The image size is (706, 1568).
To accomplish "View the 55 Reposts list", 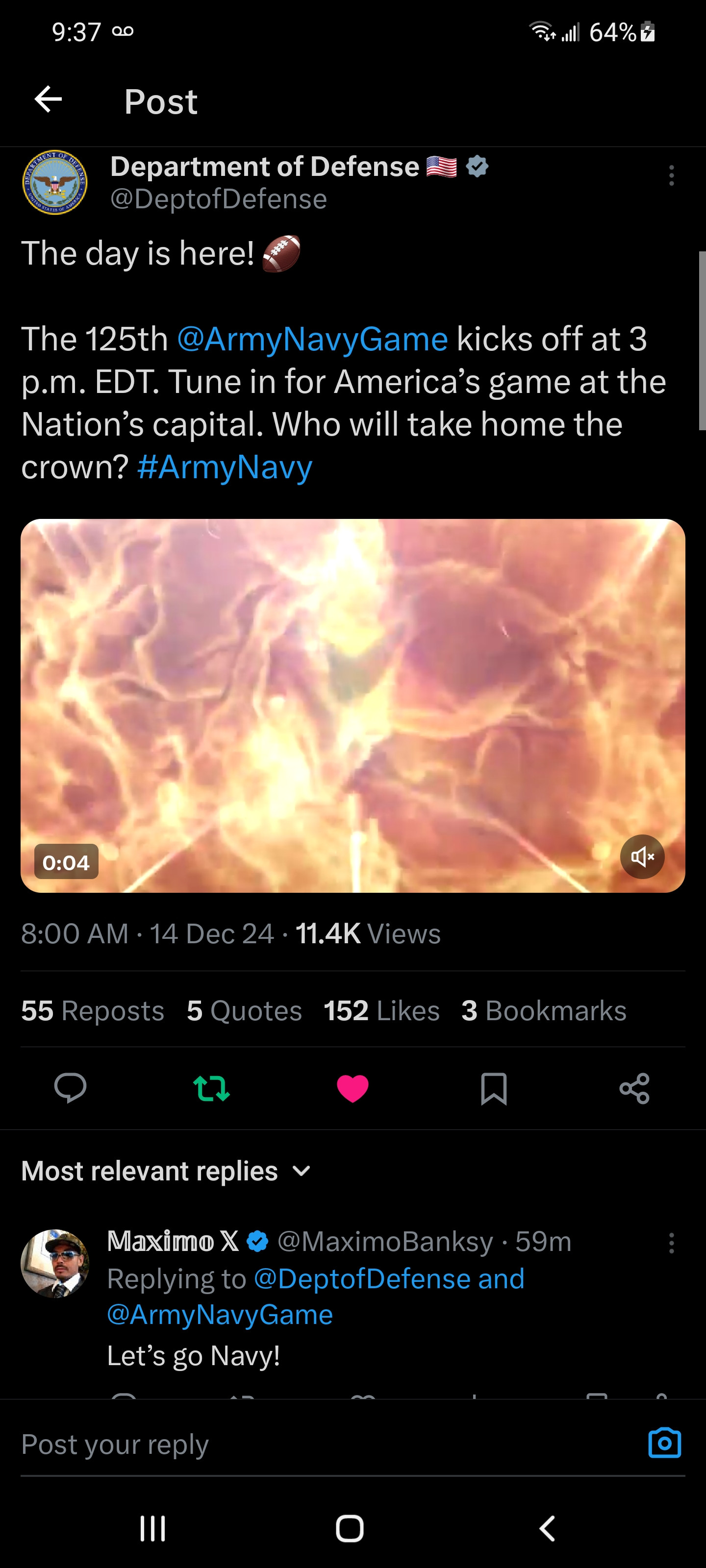I will pyautogui.click(x=93, y=1011).
